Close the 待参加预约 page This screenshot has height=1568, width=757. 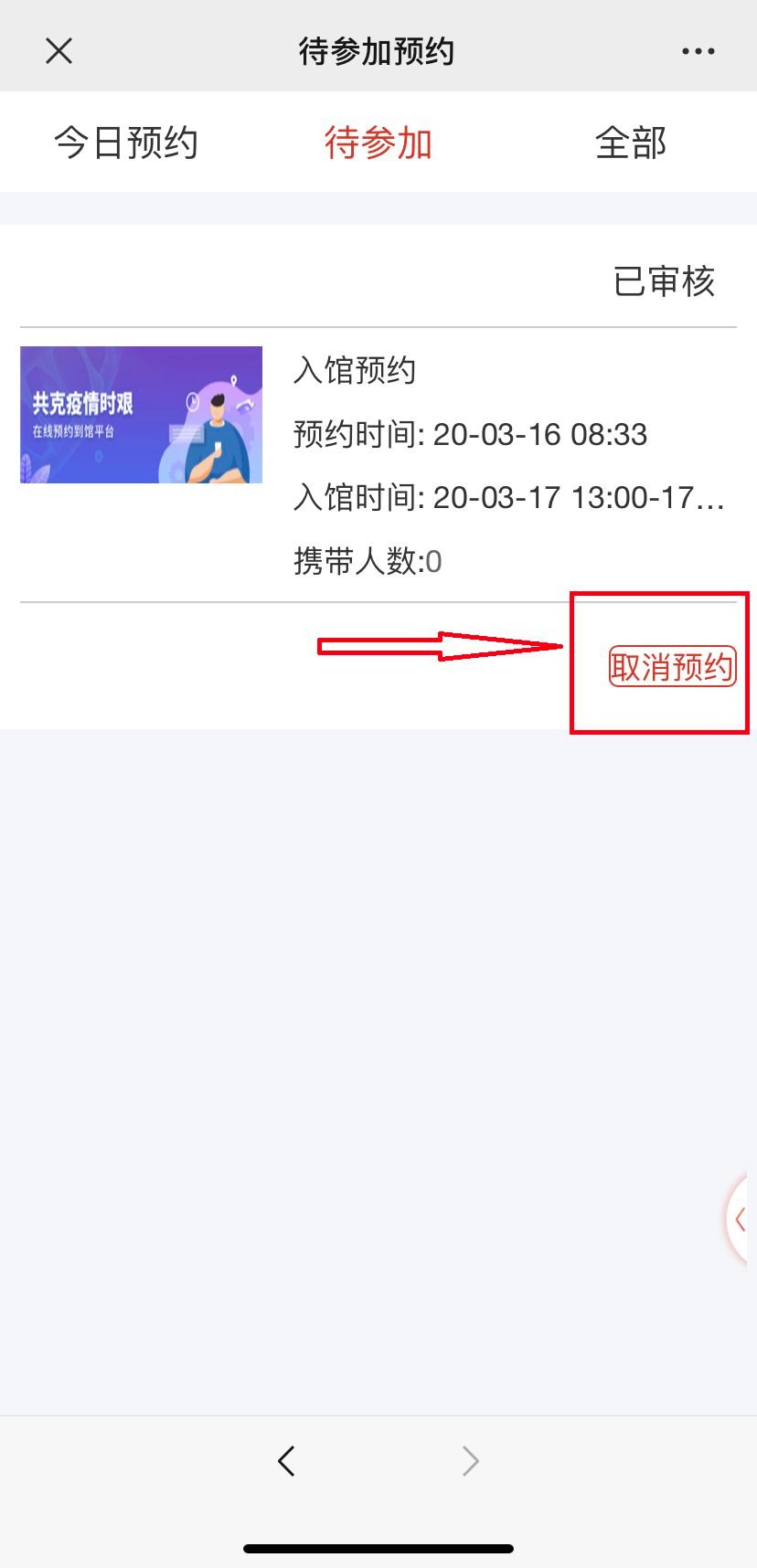tap(59, 51)
